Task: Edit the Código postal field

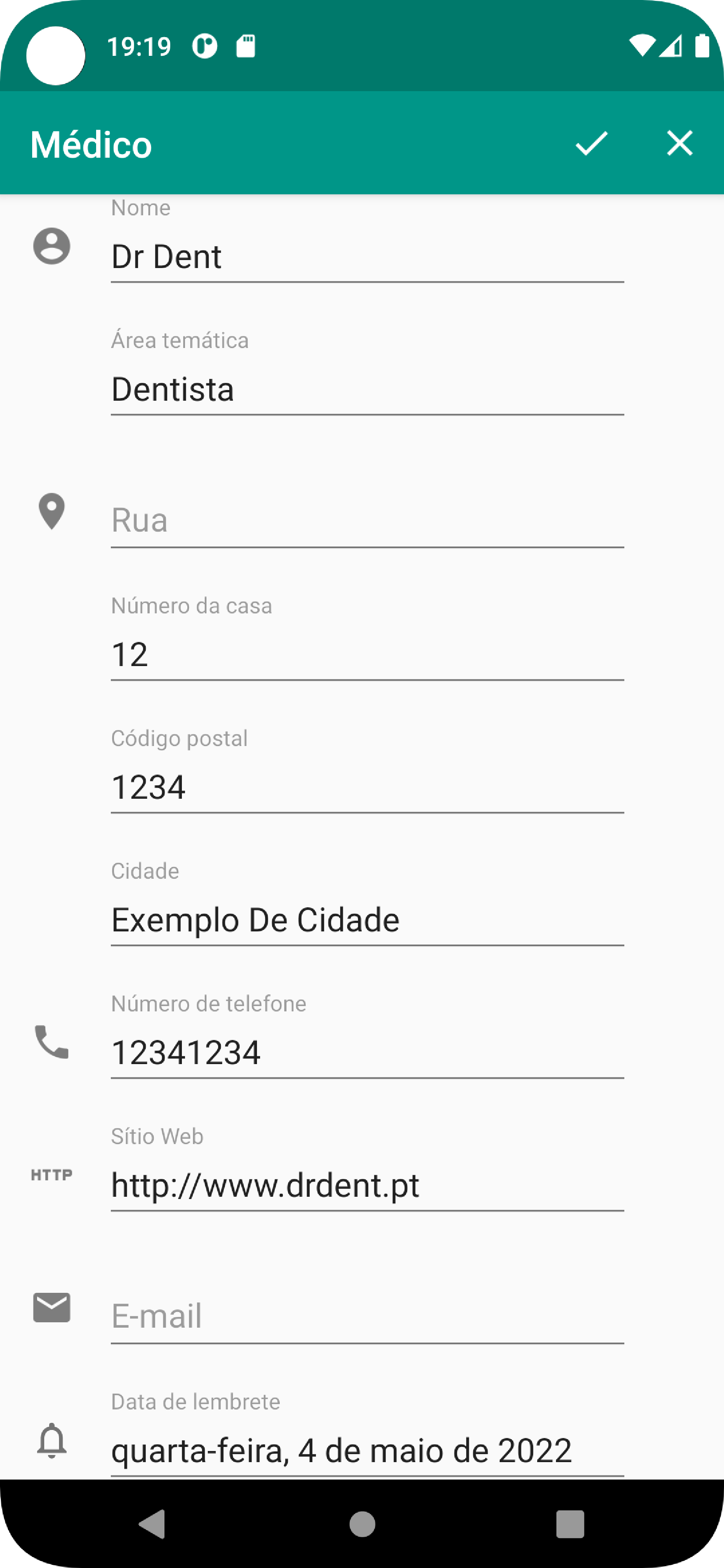Action: tap(366, 787)
